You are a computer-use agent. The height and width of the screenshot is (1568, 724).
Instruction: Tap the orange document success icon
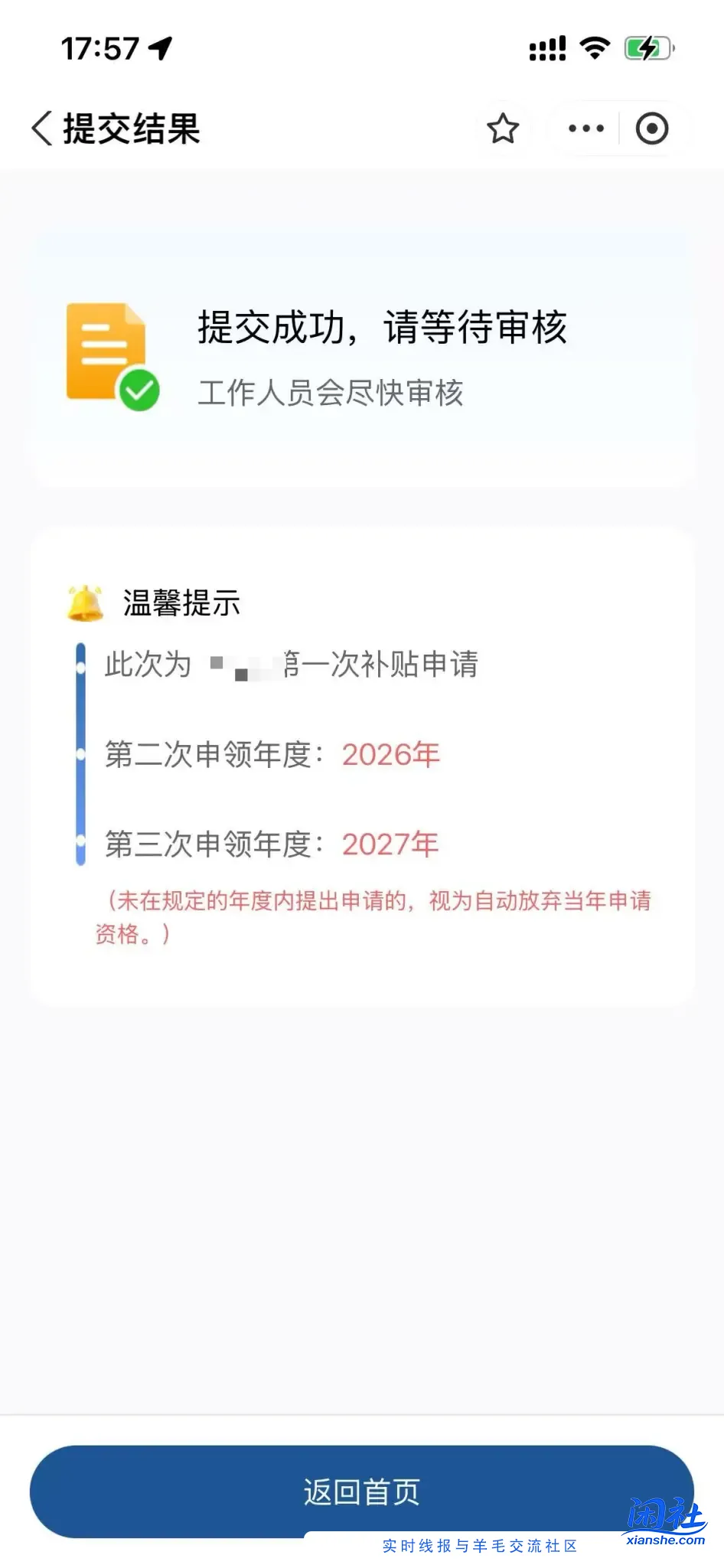[106, 345]
